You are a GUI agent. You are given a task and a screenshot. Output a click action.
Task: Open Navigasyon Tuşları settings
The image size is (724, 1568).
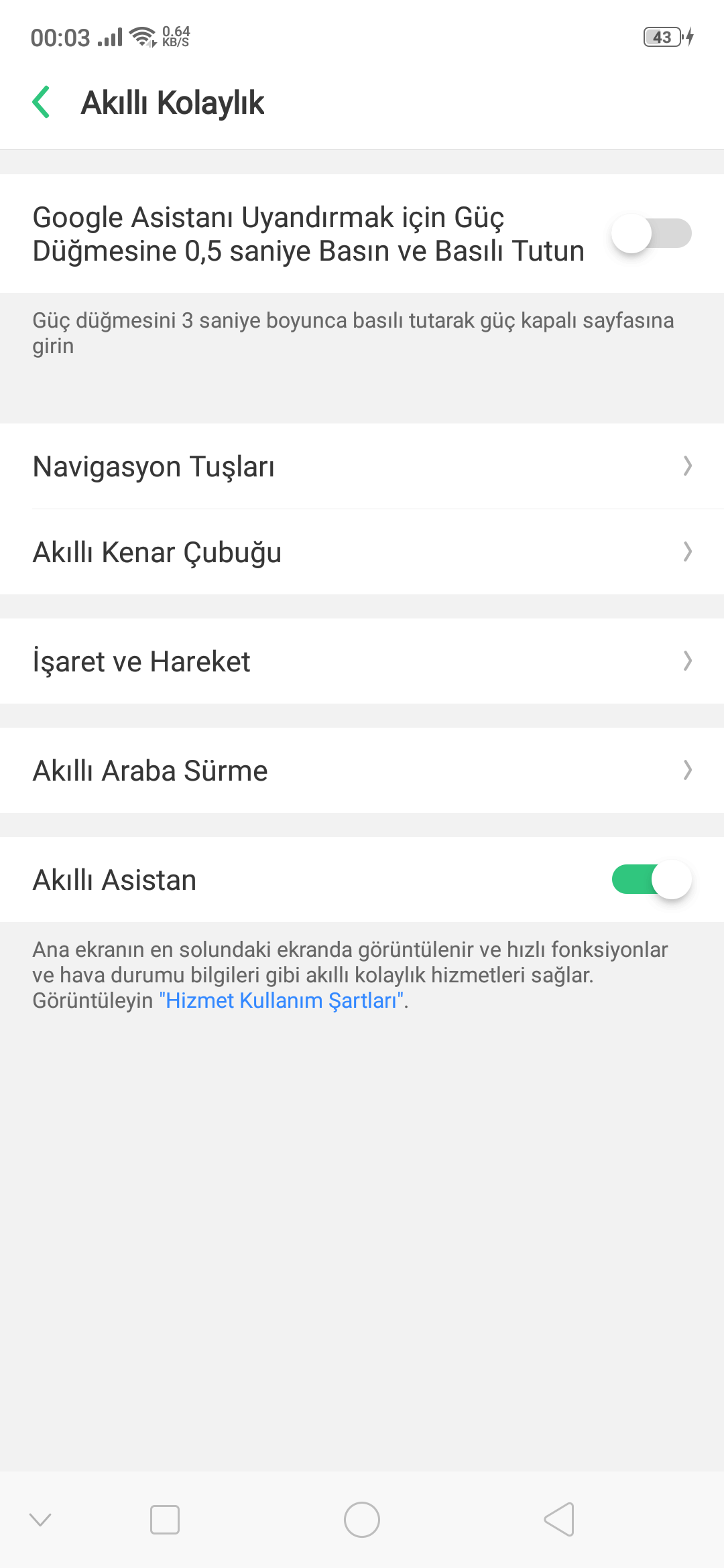tap(362, 466)
